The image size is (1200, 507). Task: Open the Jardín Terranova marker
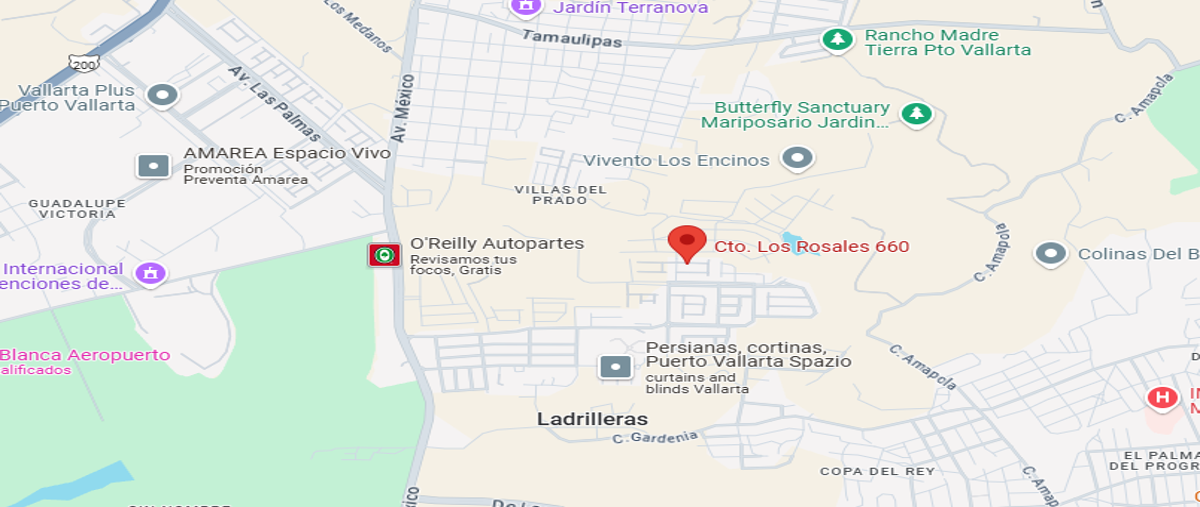pyautogui.click(x=524, y=6)
